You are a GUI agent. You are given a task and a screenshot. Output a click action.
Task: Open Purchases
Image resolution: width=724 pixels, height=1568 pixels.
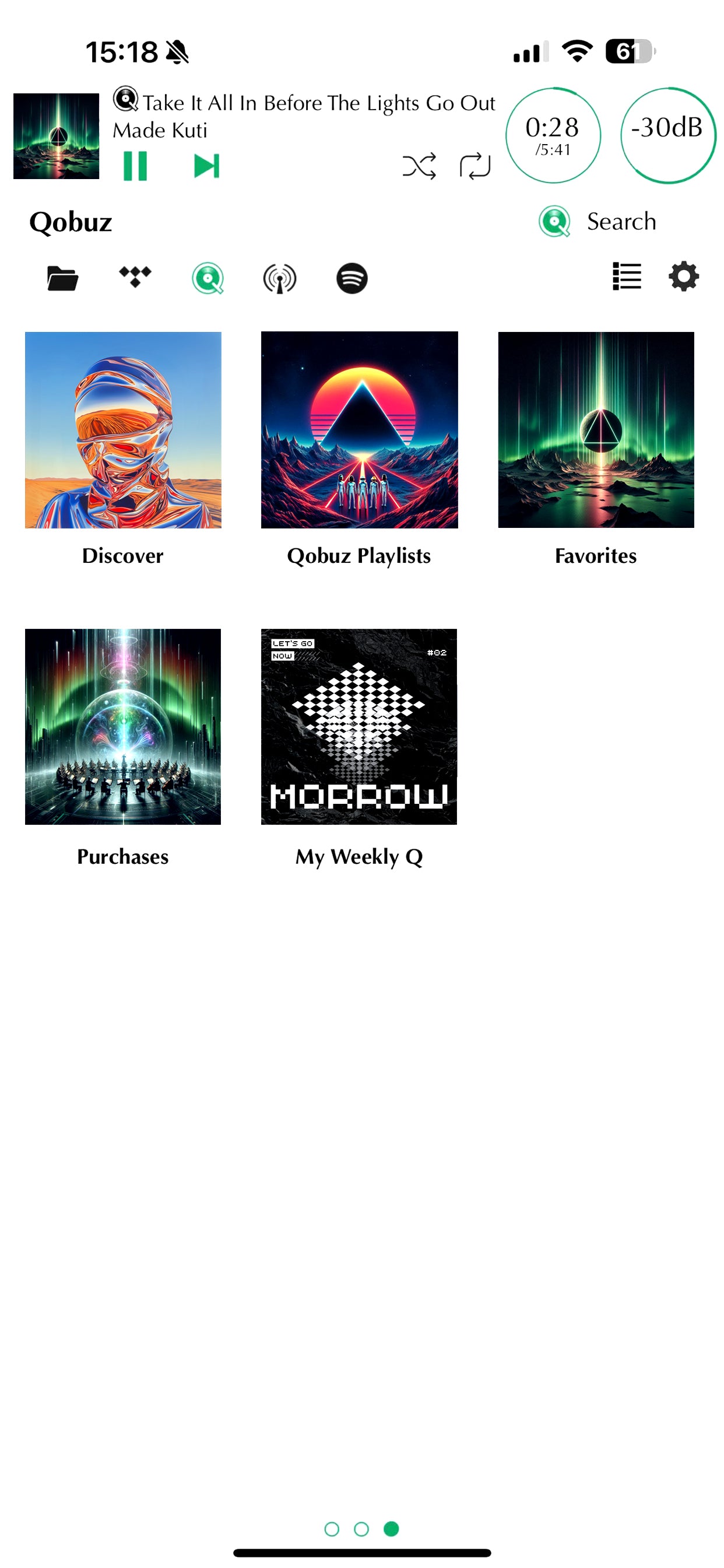pyautogui.click(x=123, y=727)
